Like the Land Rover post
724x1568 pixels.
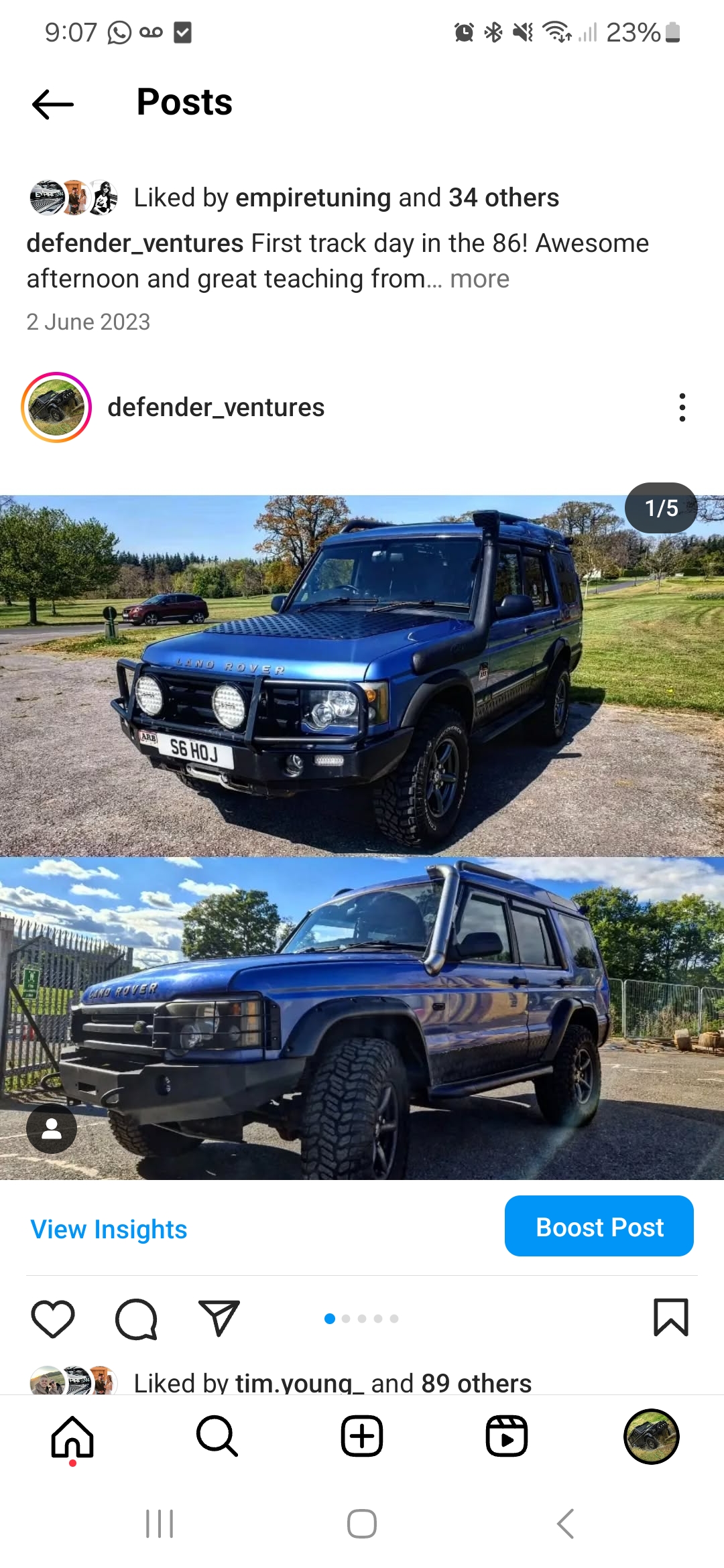53,1318
